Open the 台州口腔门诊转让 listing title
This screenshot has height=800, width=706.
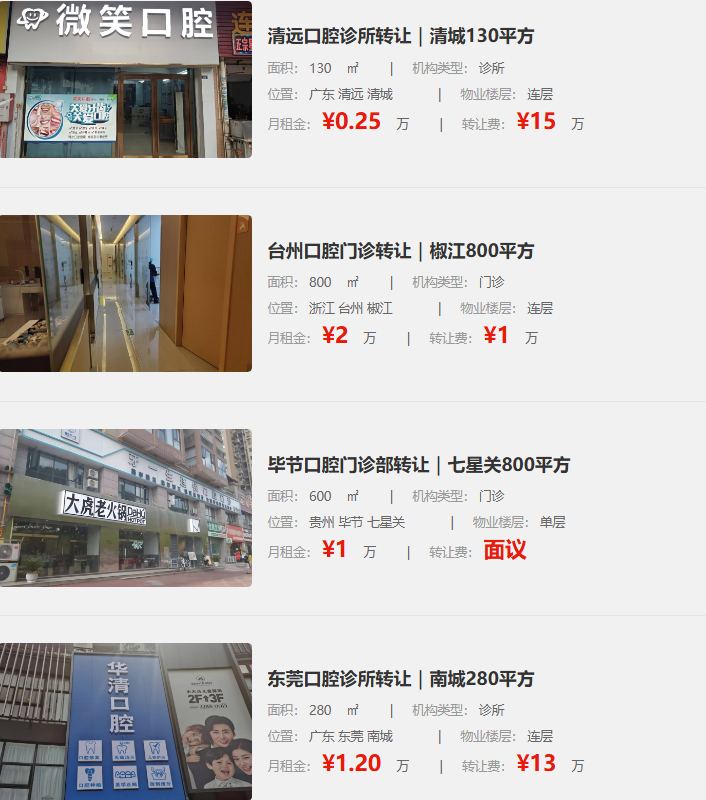point(401,250)
